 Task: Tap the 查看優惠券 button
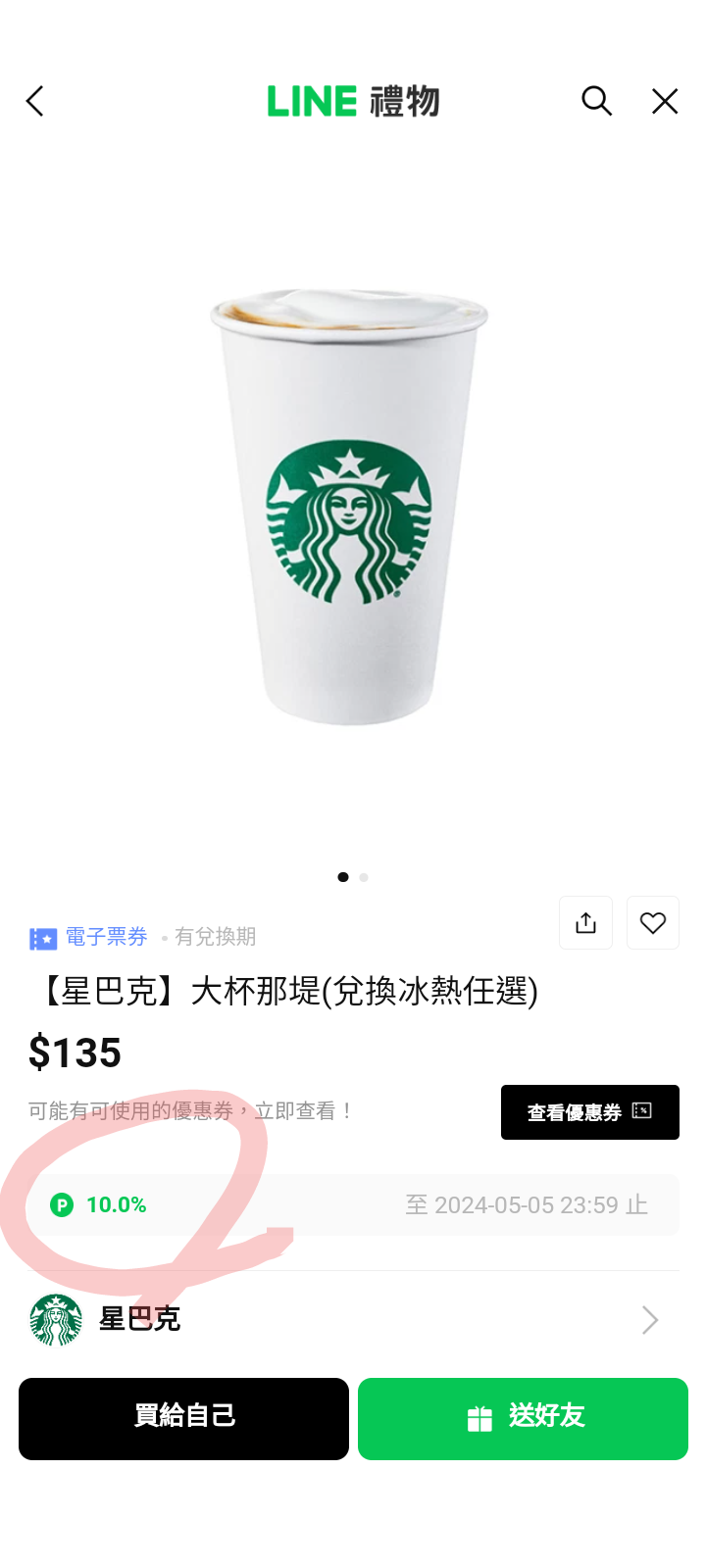pos(589,1112)
